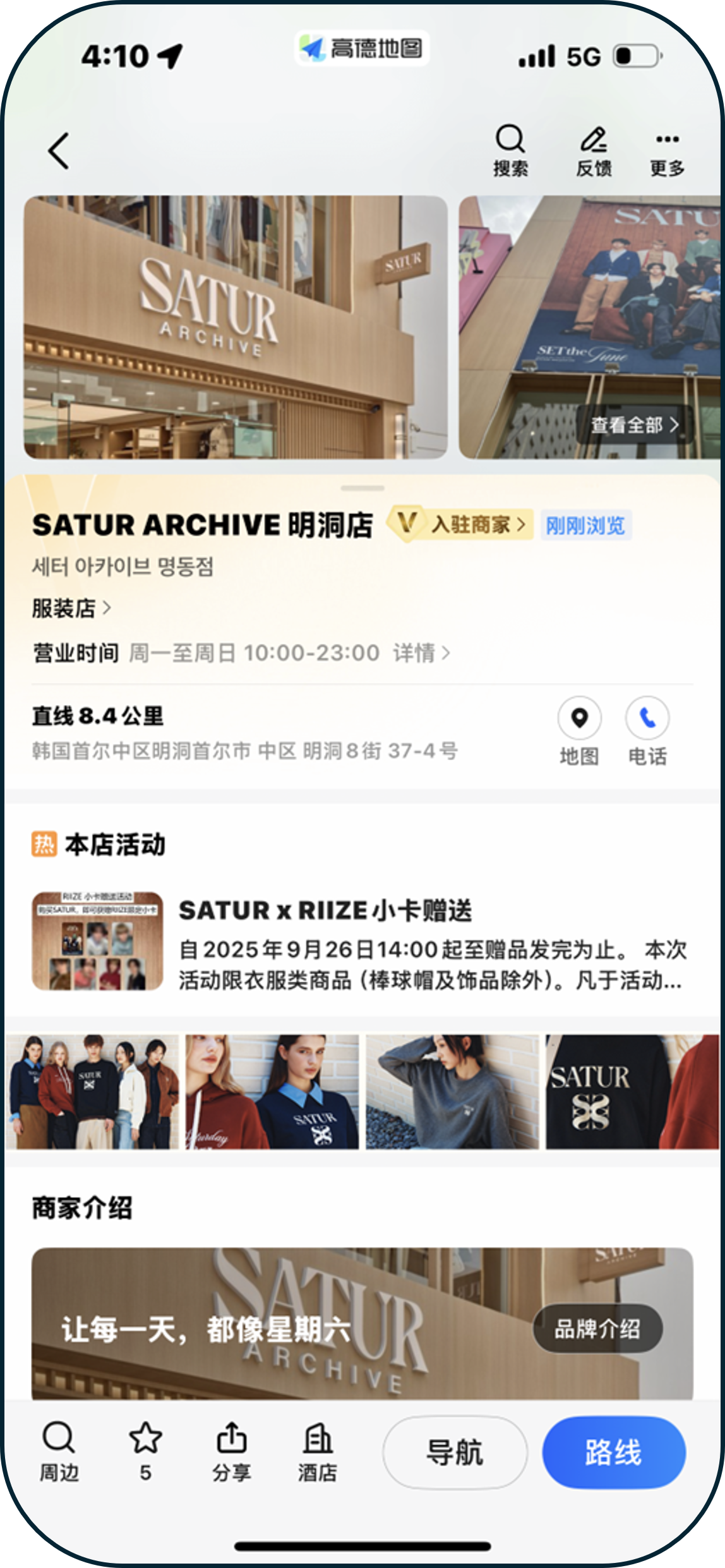This screenshot has height=1568, width=725.
Task: Open the 品牌介绍 brand introduction
Action: point(597,1329)
